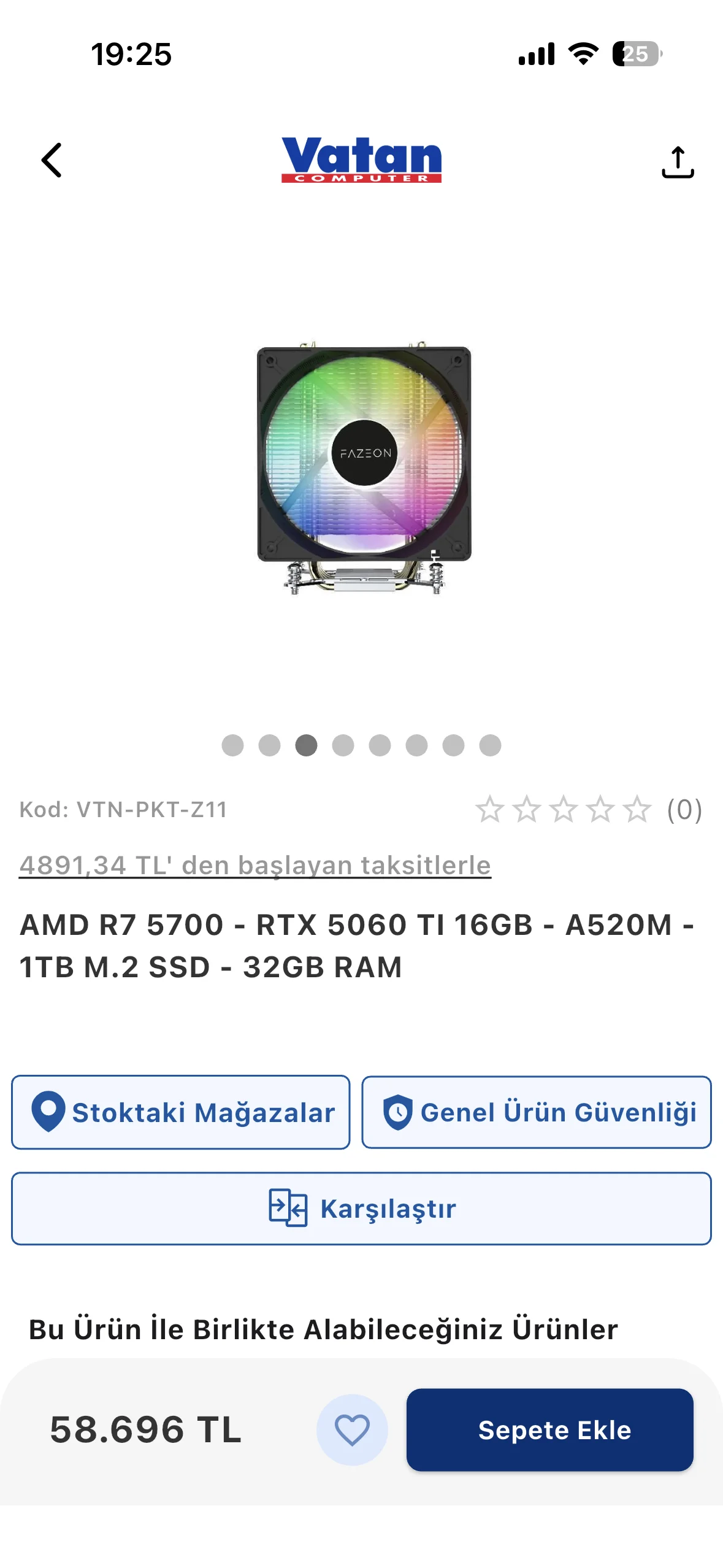The width and height of the screenshot is (723, 1568).
Task: Add the product to favorites with the heart
Action: click(352, 1430)
